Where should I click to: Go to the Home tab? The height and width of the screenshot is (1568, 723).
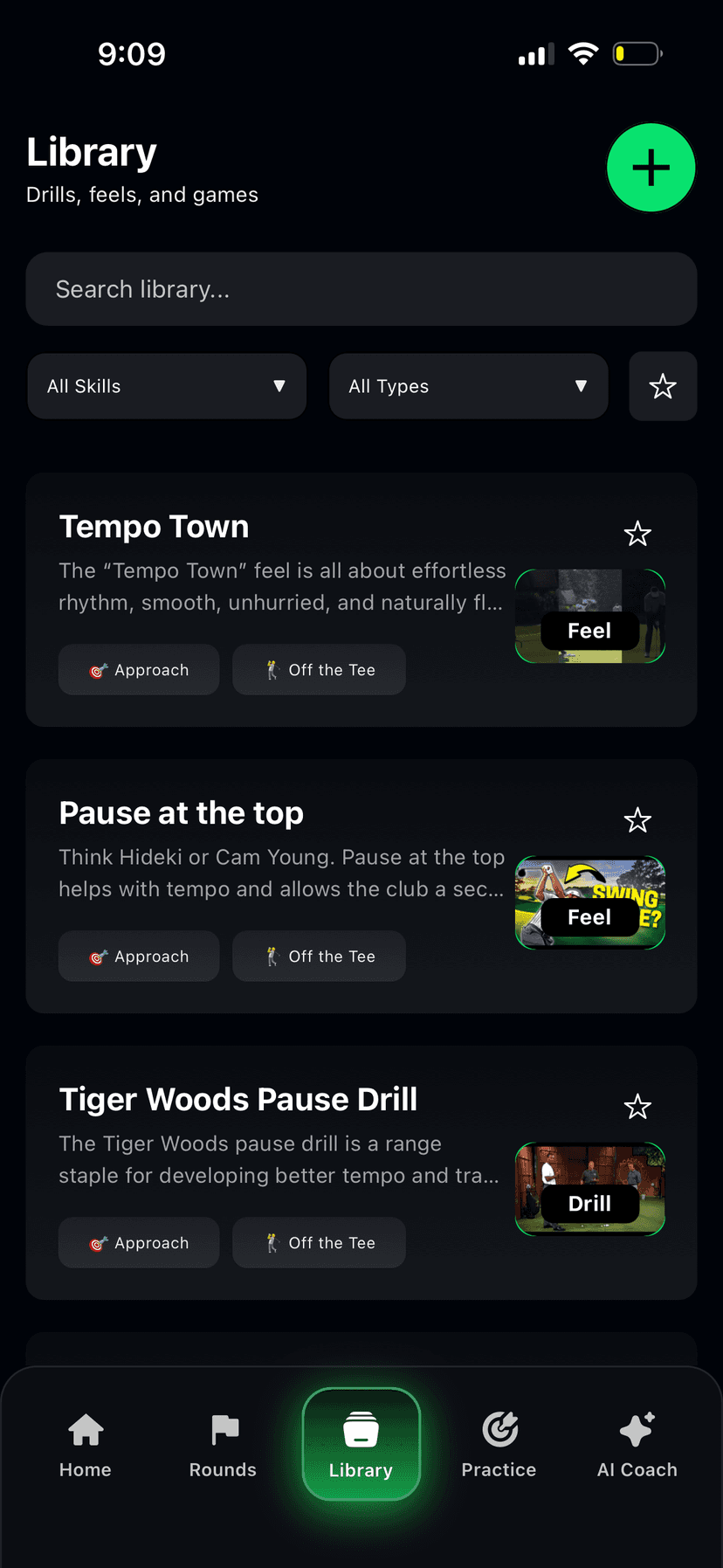85,1446
